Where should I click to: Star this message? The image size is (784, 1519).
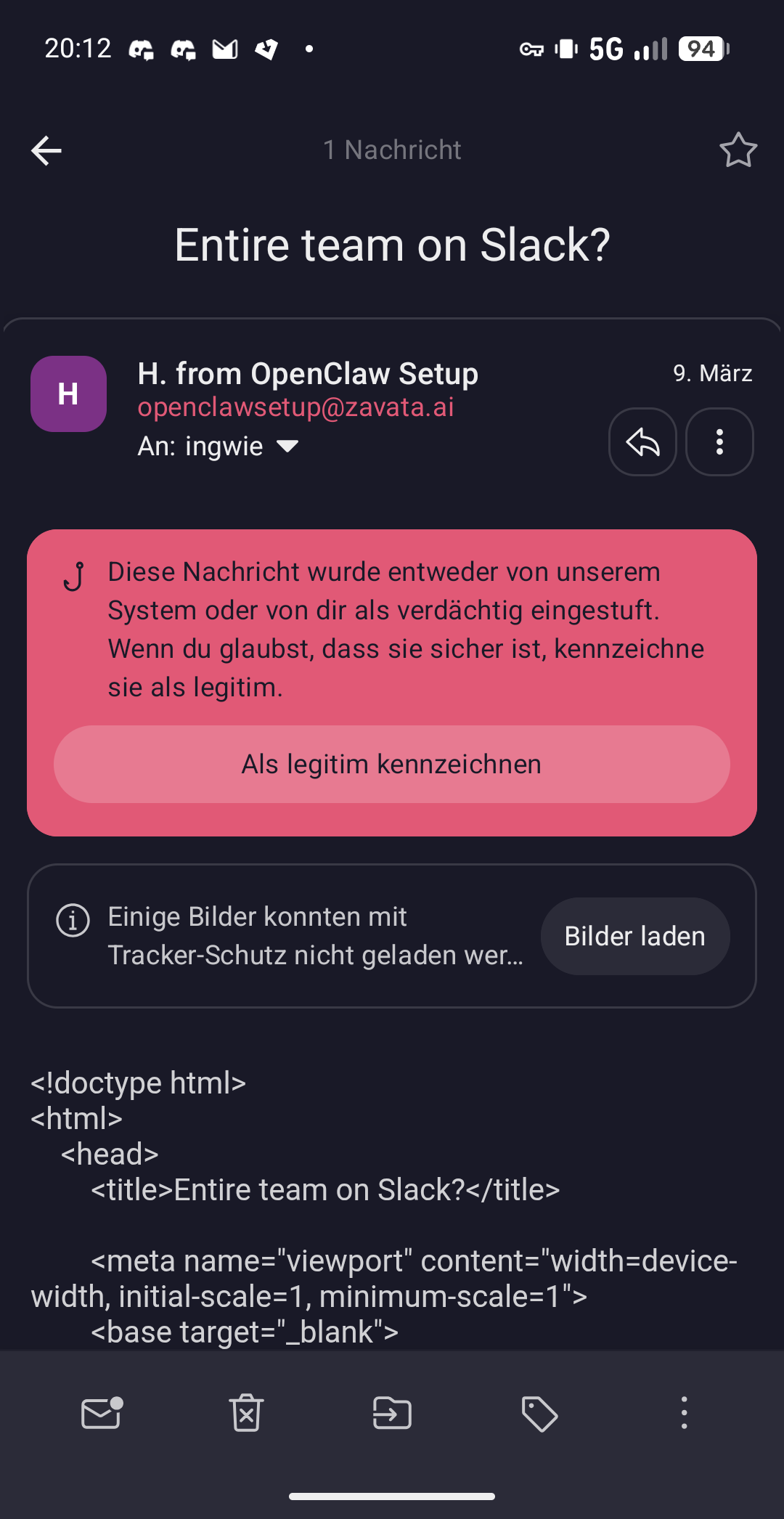738,150
